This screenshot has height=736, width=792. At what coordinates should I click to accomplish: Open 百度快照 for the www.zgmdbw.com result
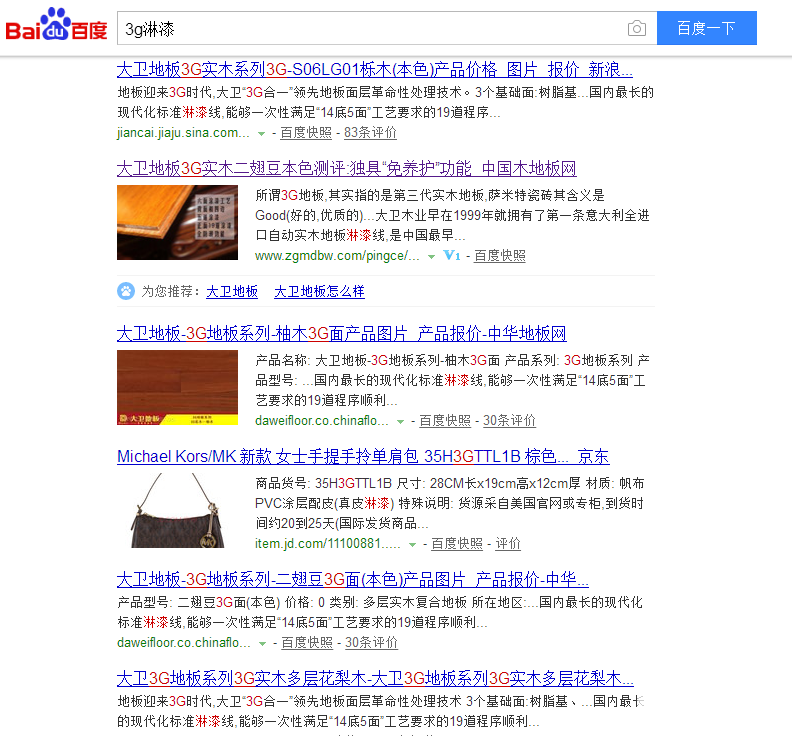point(500,256)
